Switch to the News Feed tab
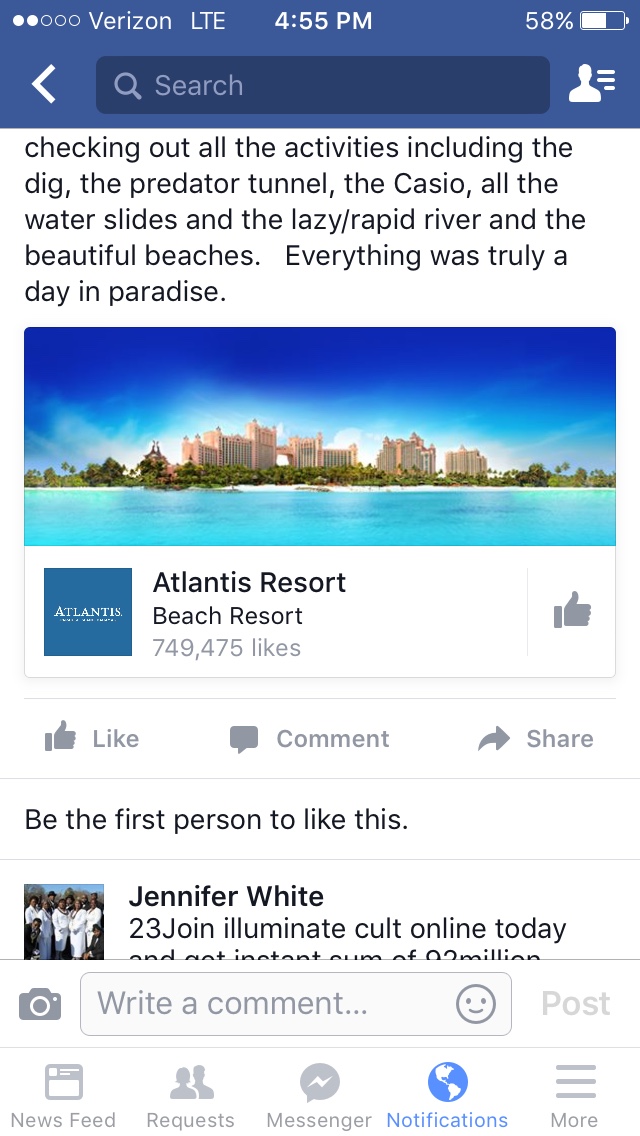Viewport: 640px width, 1136px height. [x=64, y=1096]
